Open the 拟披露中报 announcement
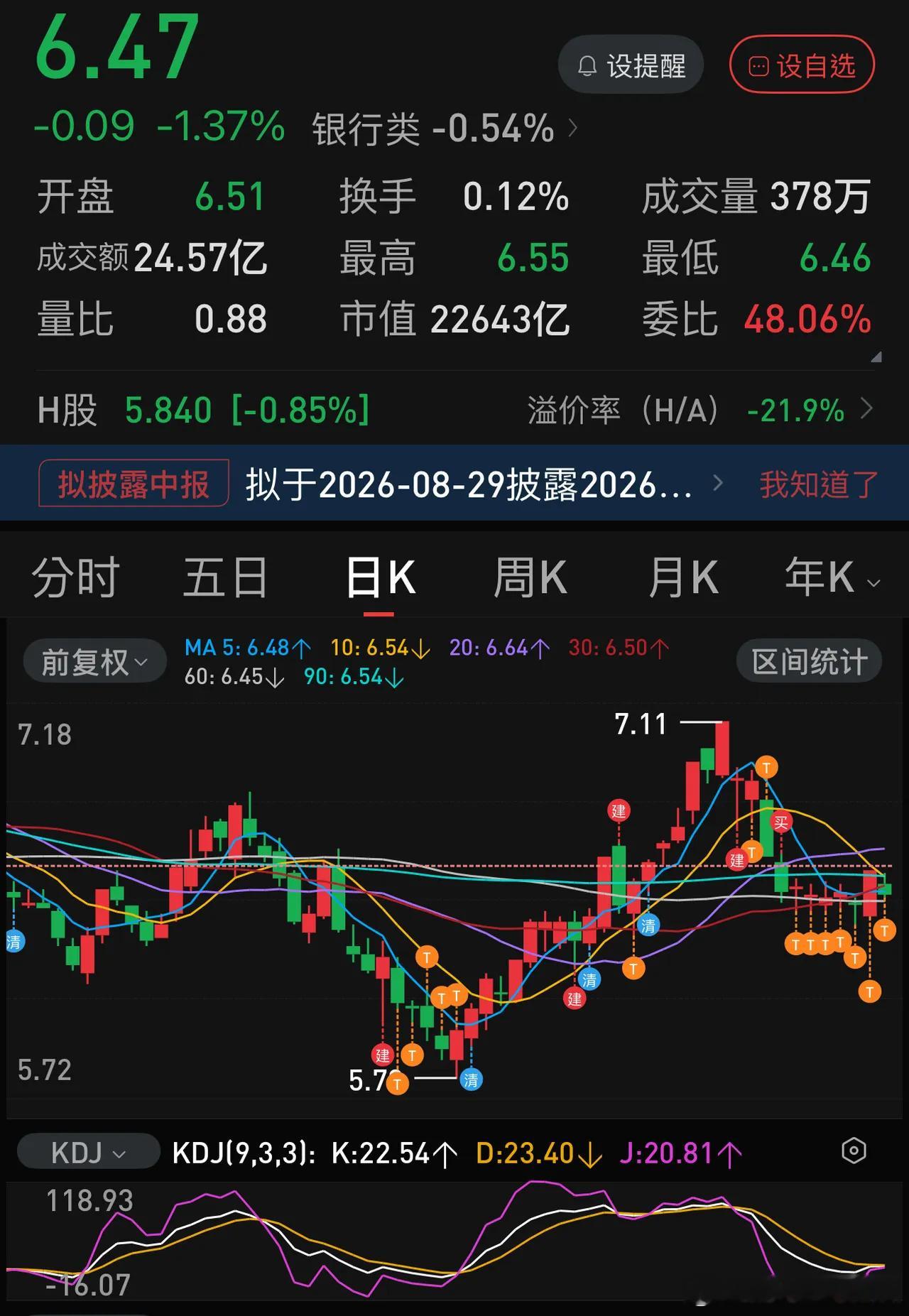This screenshot has height=1316, width=909. coord(134,484)
